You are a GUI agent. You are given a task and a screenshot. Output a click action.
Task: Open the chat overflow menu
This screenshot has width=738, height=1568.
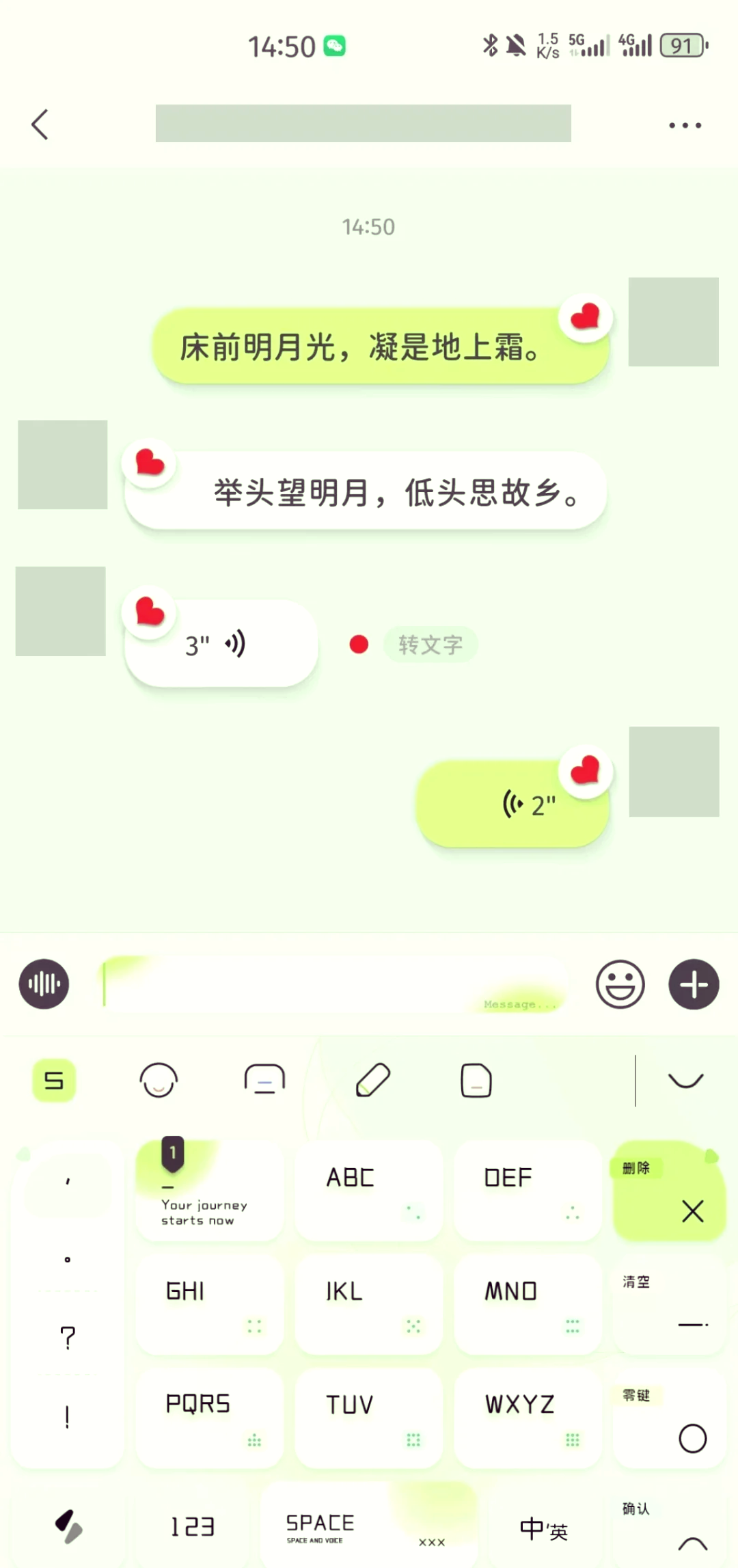click(685, 125)
